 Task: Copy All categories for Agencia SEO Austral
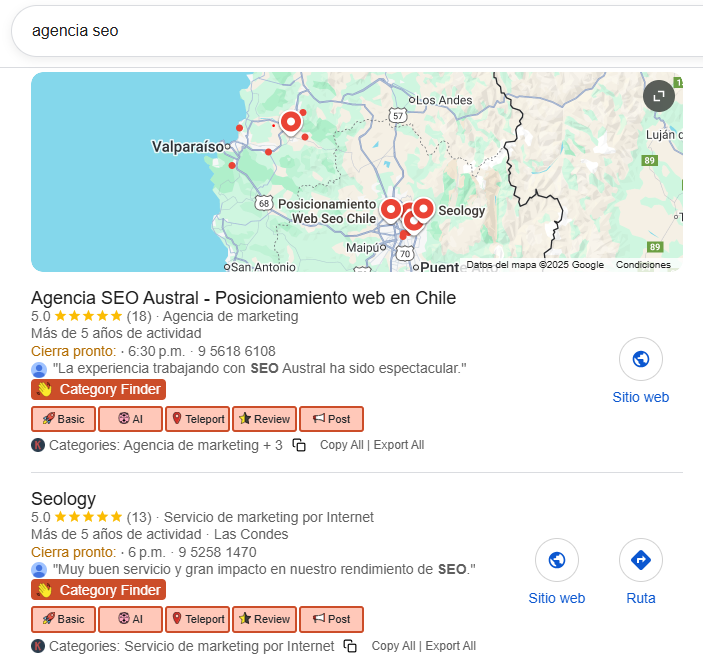341,445
